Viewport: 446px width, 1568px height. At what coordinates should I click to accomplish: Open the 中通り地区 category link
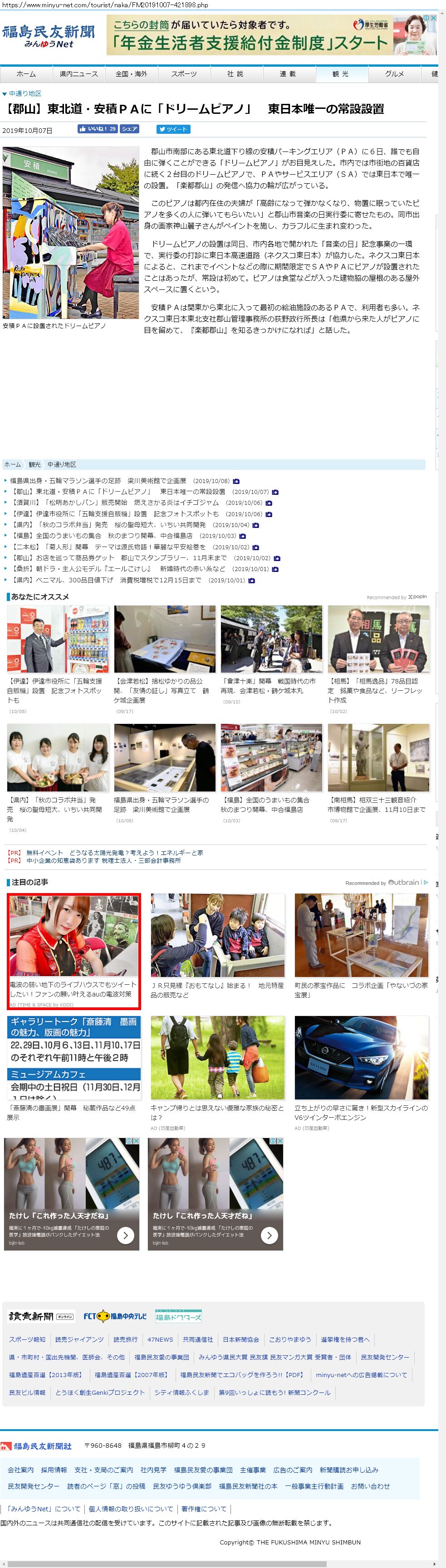[25, 94]
